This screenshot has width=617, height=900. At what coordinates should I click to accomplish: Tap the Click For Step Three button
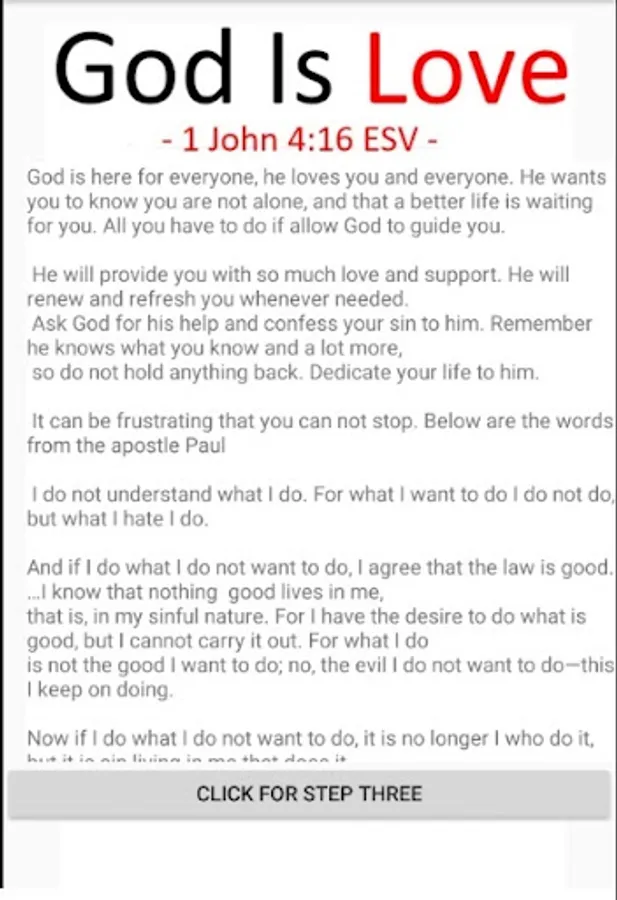tap(309, 795)
